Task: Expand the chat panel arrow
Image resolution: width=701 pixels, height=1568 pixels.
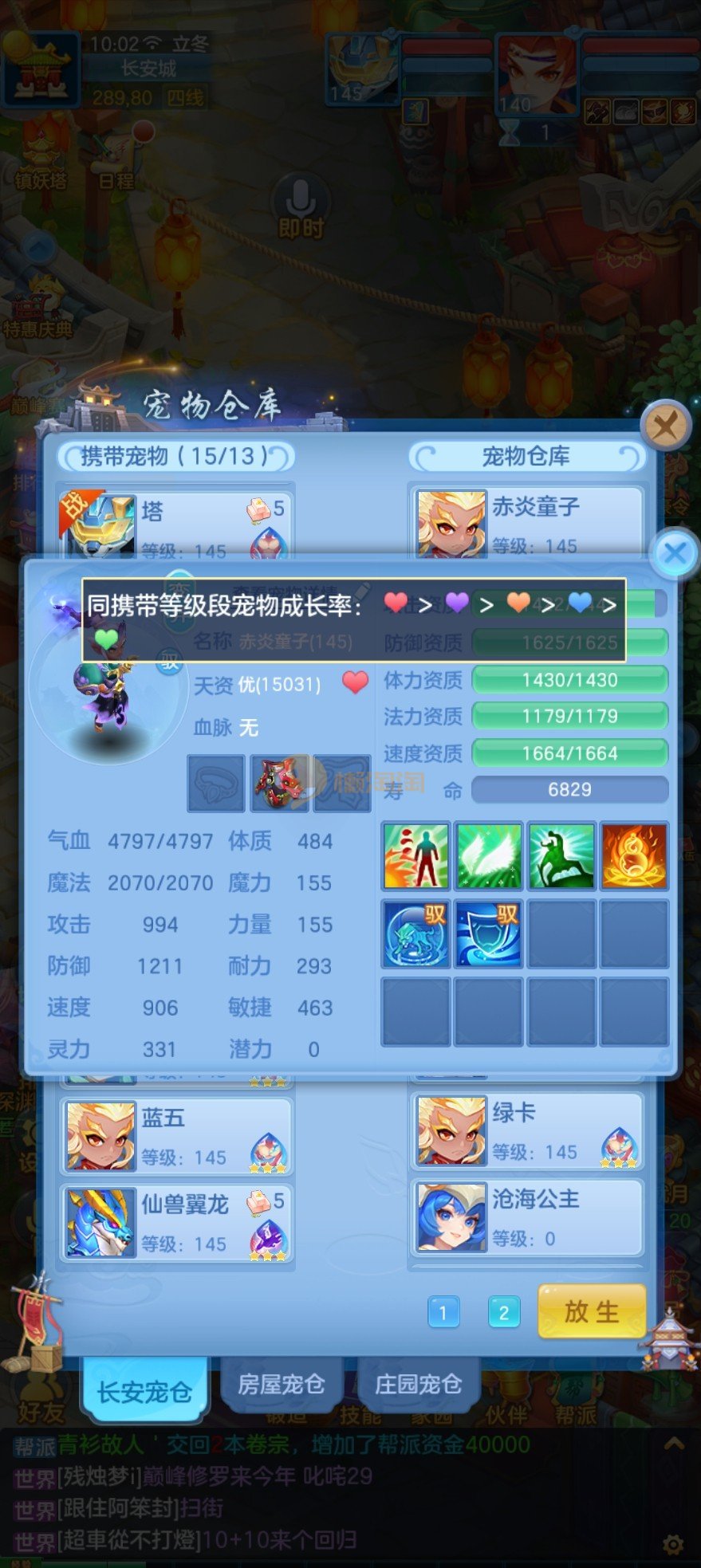Action: (x=674, y=1443)
